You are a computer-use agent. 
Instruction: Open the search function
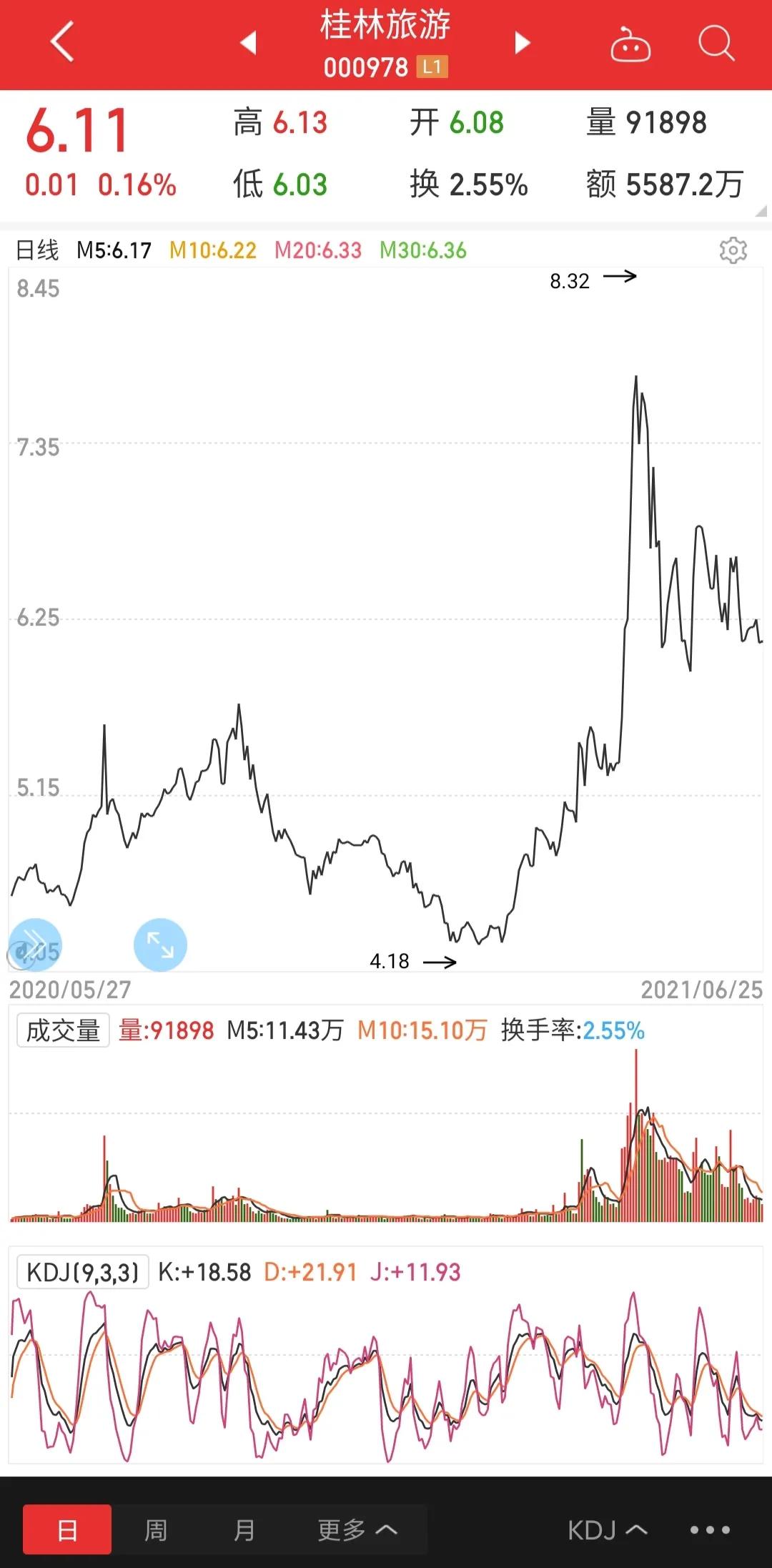point(716,44)
